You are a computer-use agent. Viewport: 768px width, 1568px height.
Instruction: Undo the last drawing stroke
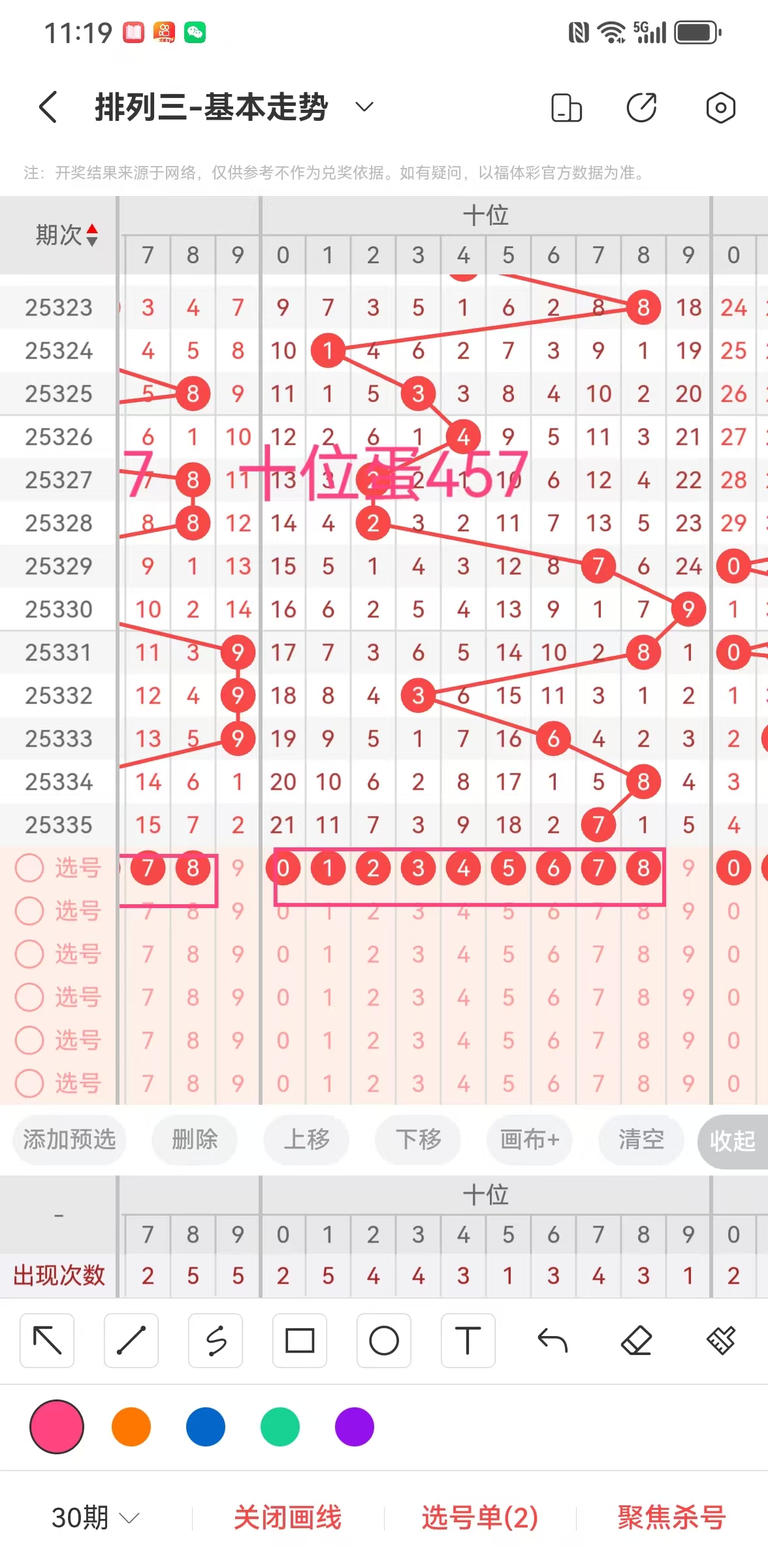click(552, 1341)
